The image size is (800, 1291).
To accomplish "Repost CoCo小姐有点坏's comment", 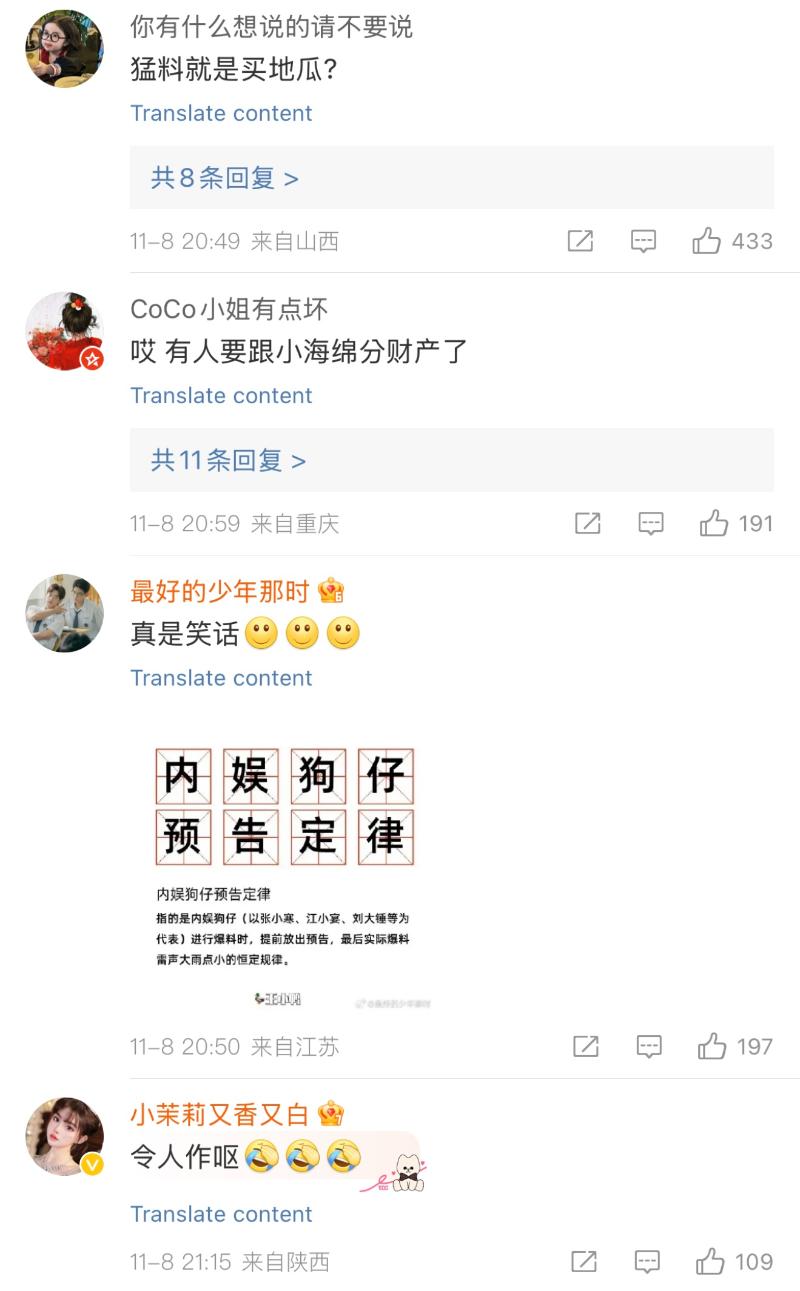I will click(x=587, y=523).
